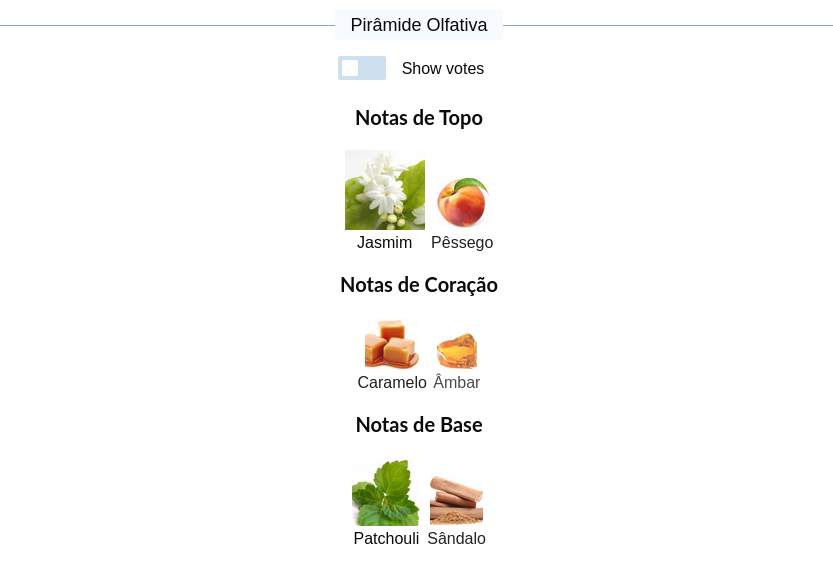Select the Caramelo note
Screen dimensions: 833x570
point(391,346)
